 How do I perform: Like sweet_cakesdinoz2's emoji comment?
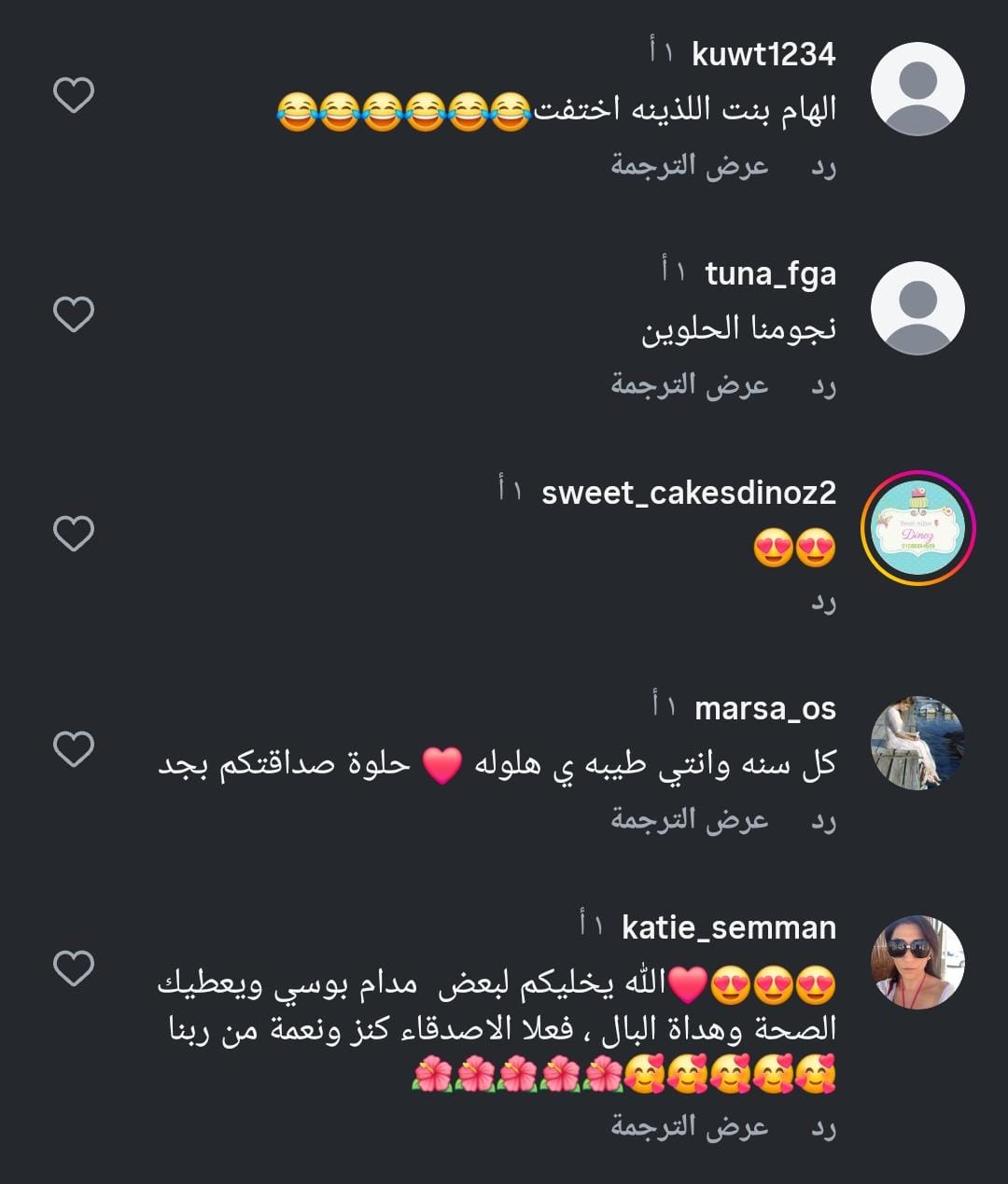click(x=74, y=534)
